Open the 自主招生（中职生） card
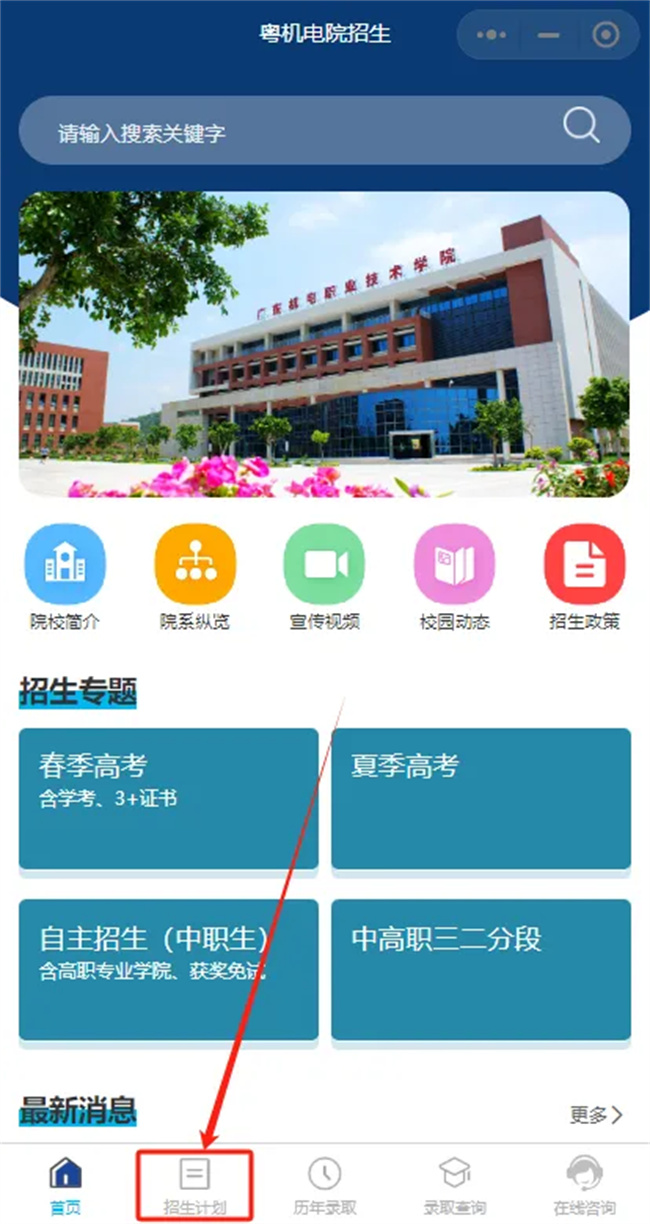Image resolution: width=650 pixels, height=1224 pixels. 168,968
